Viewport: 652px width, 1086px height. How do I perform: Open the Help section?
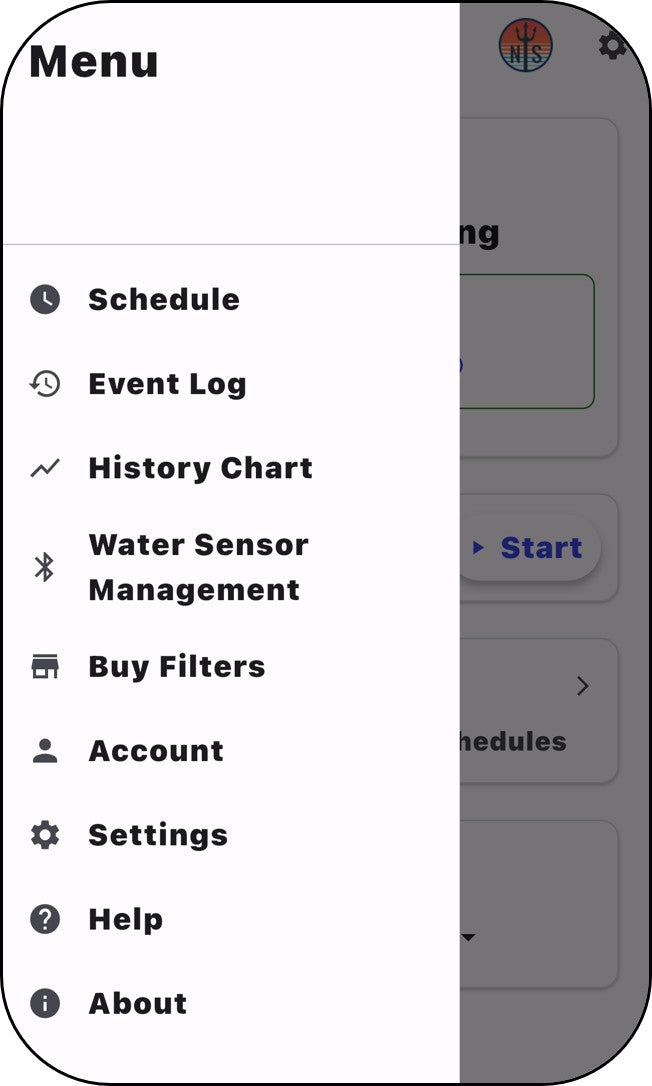pyautogui.click(x=125, y=920)
